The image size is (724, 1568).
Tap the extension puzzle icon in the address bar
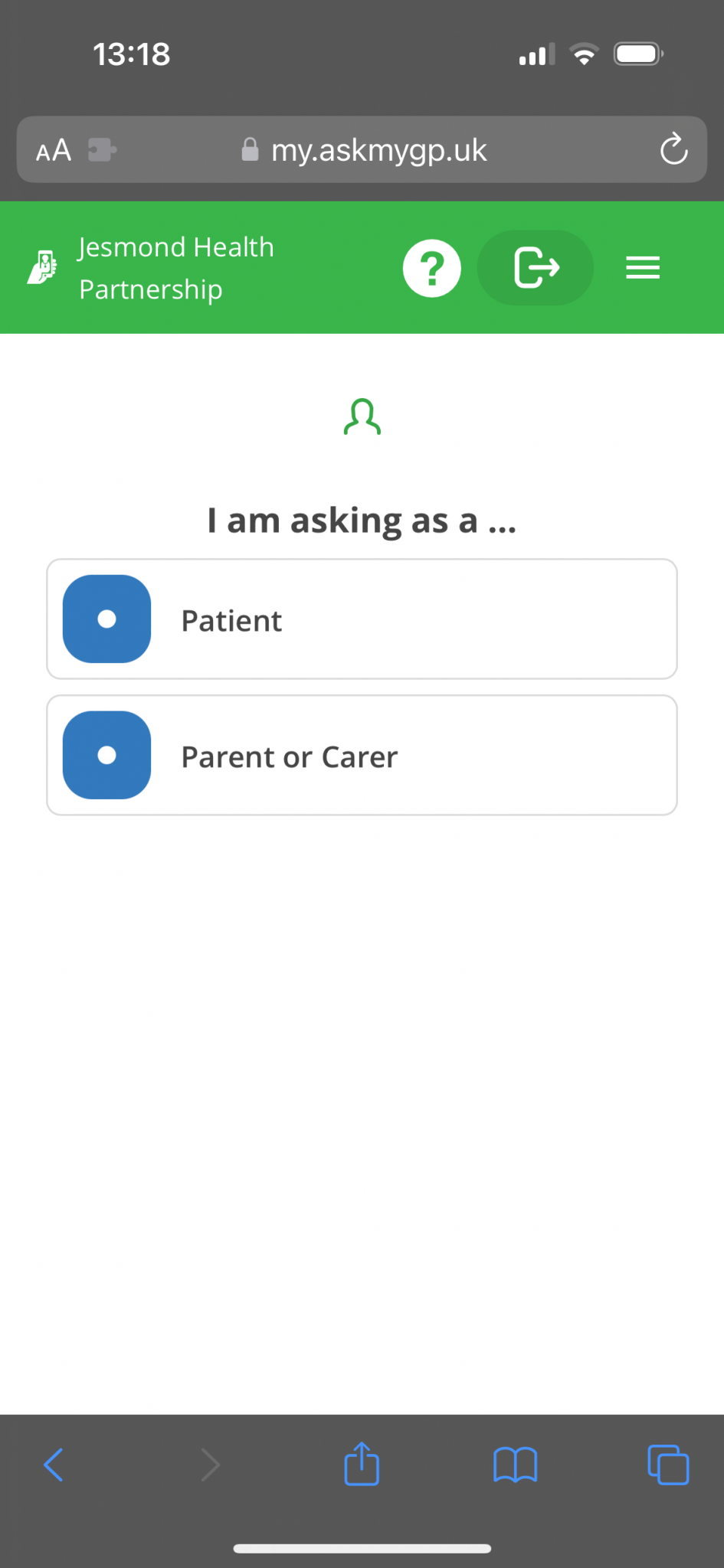[100, 150]
